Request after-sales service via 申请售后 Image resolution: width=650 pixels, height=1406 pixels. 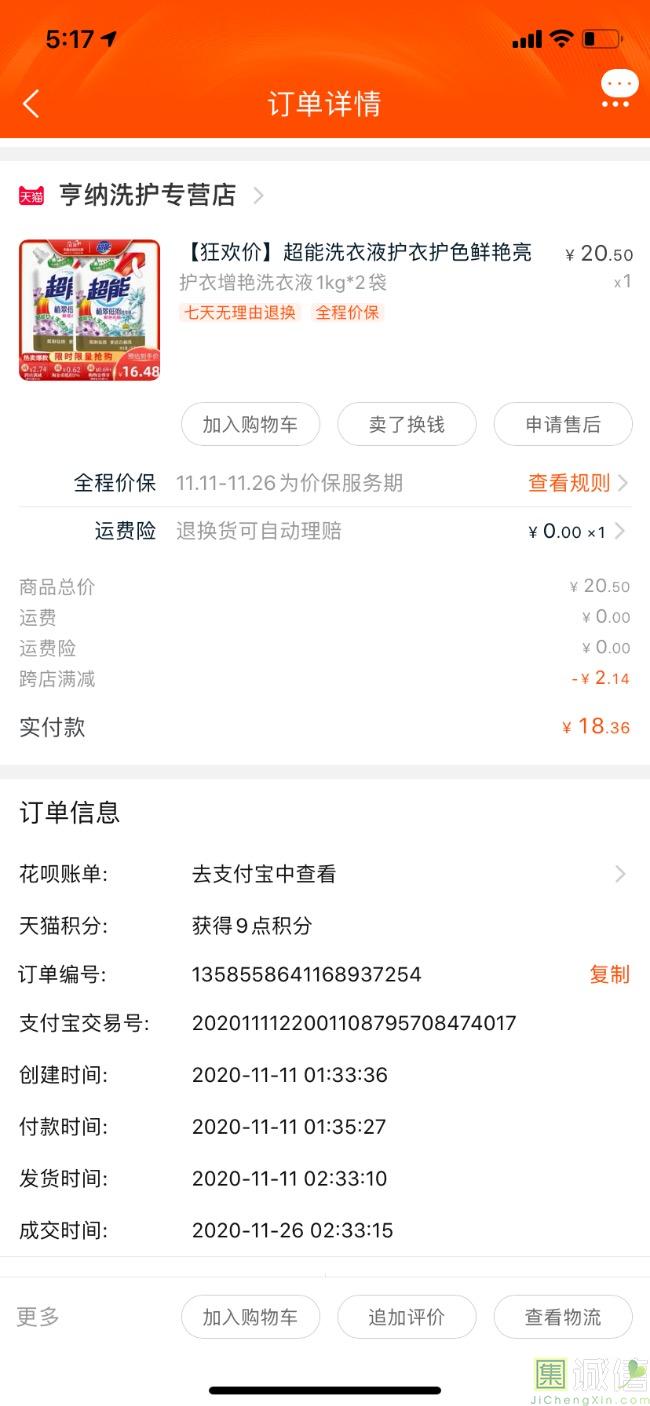click(x=562, y=425)
